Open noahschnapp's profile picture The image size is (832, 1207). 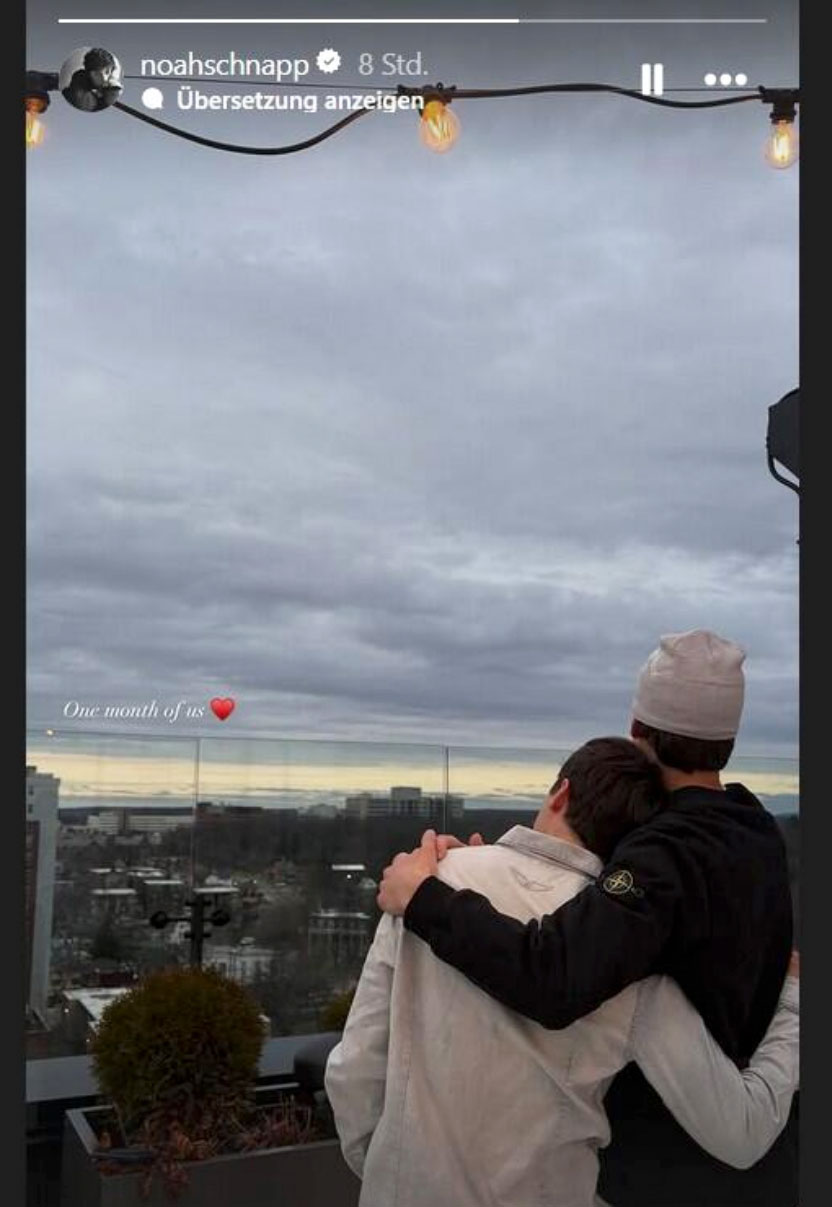90,78
